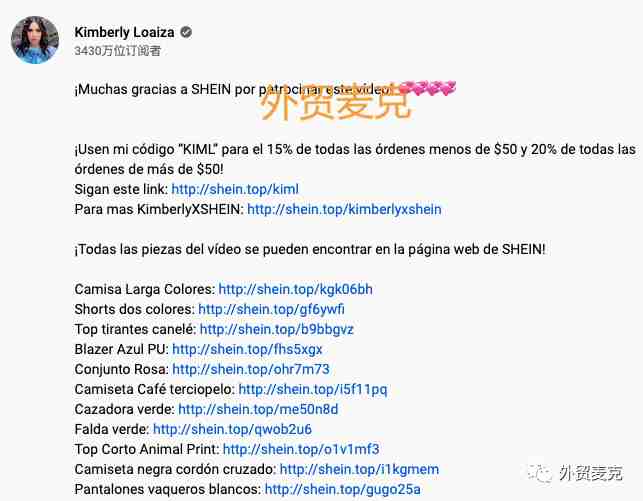Visit the Top Corto Animal Print link
The height and width of the screenshot is (501, 643).
pyautogui.click(x=300, y=449)
